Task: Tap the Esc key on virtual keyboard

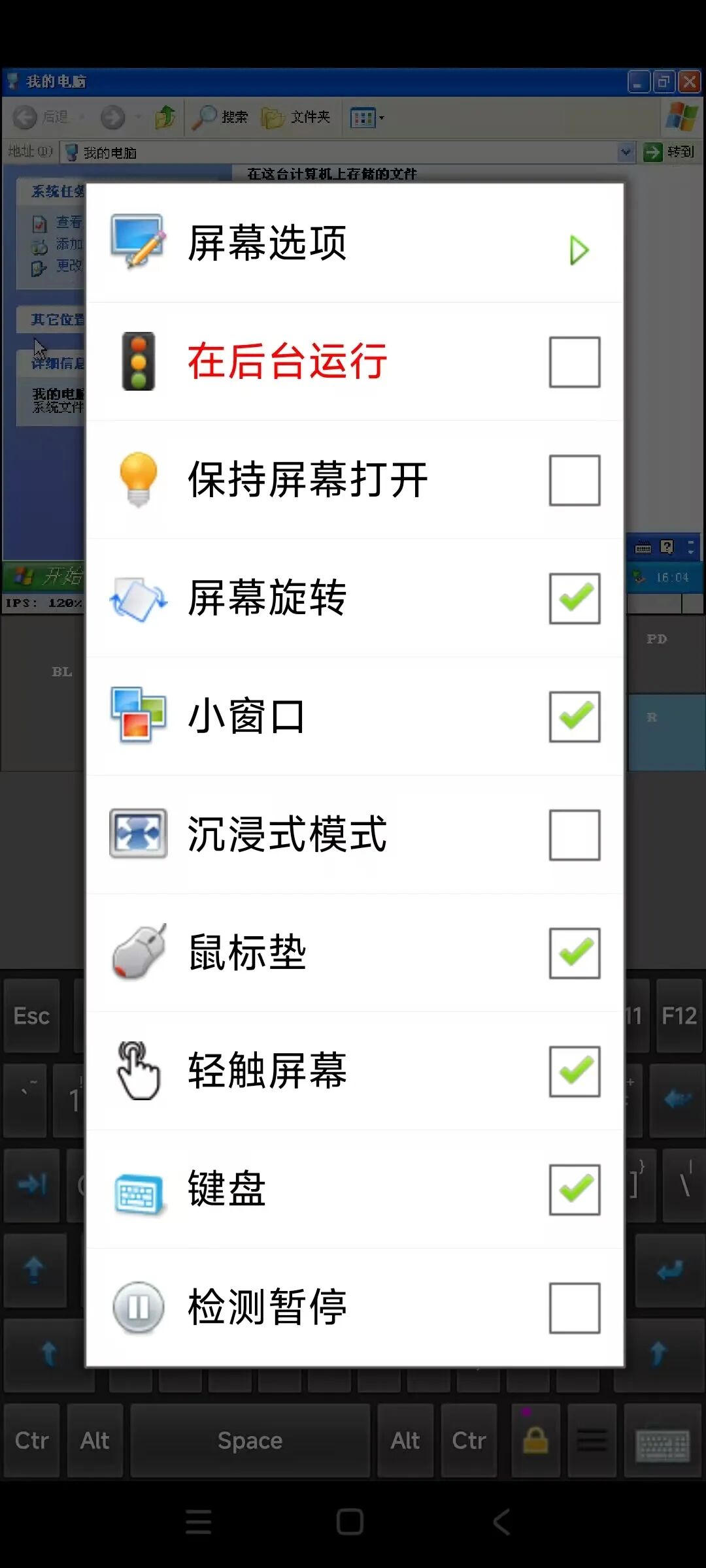Action: click(31, 1016)
